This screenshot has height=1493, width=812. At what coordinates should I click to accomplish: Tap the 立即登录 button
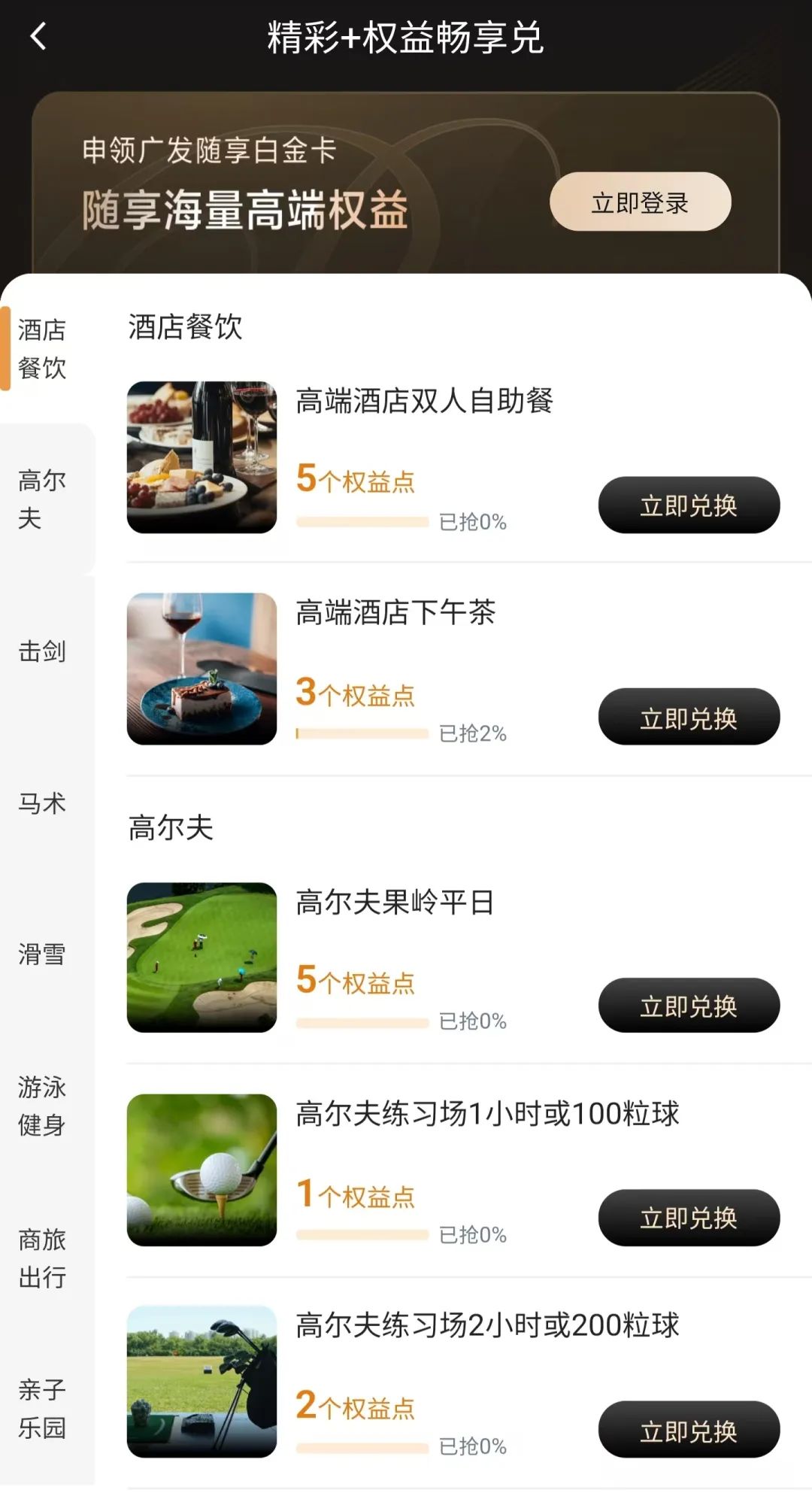click(x=640, y=202)
